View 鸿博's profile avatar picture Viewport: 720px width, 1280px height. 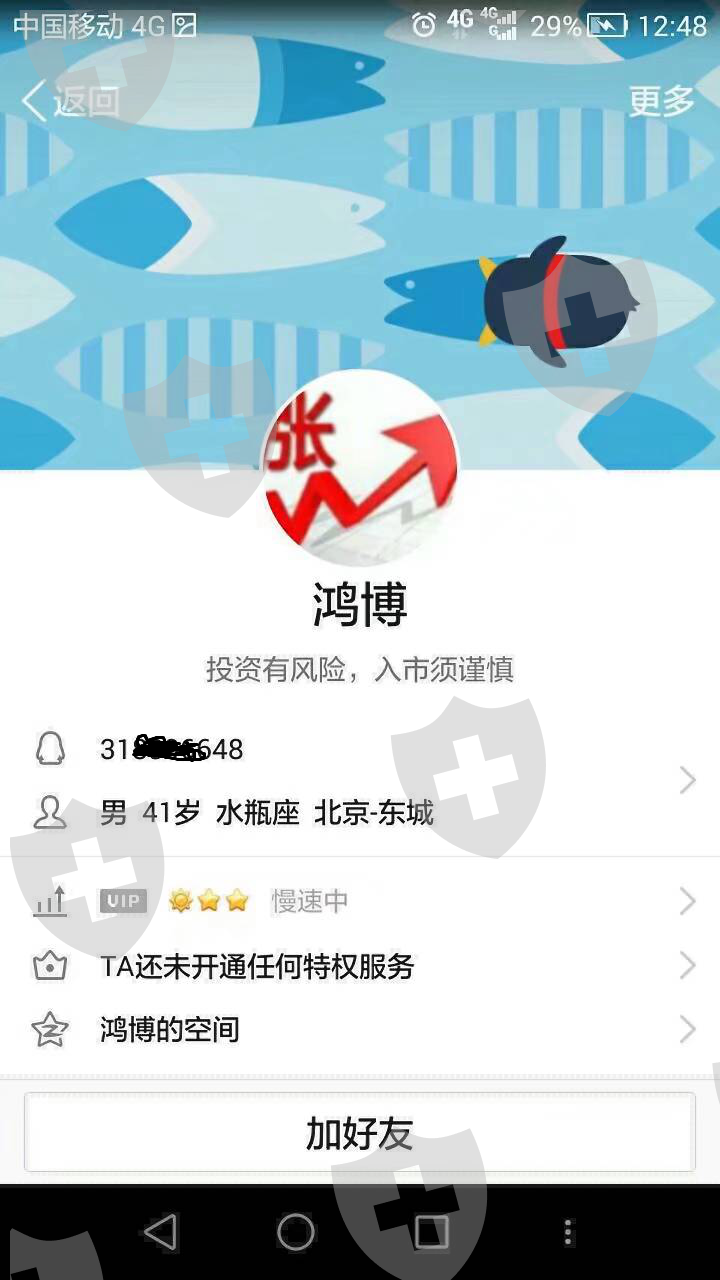(360, 469)
